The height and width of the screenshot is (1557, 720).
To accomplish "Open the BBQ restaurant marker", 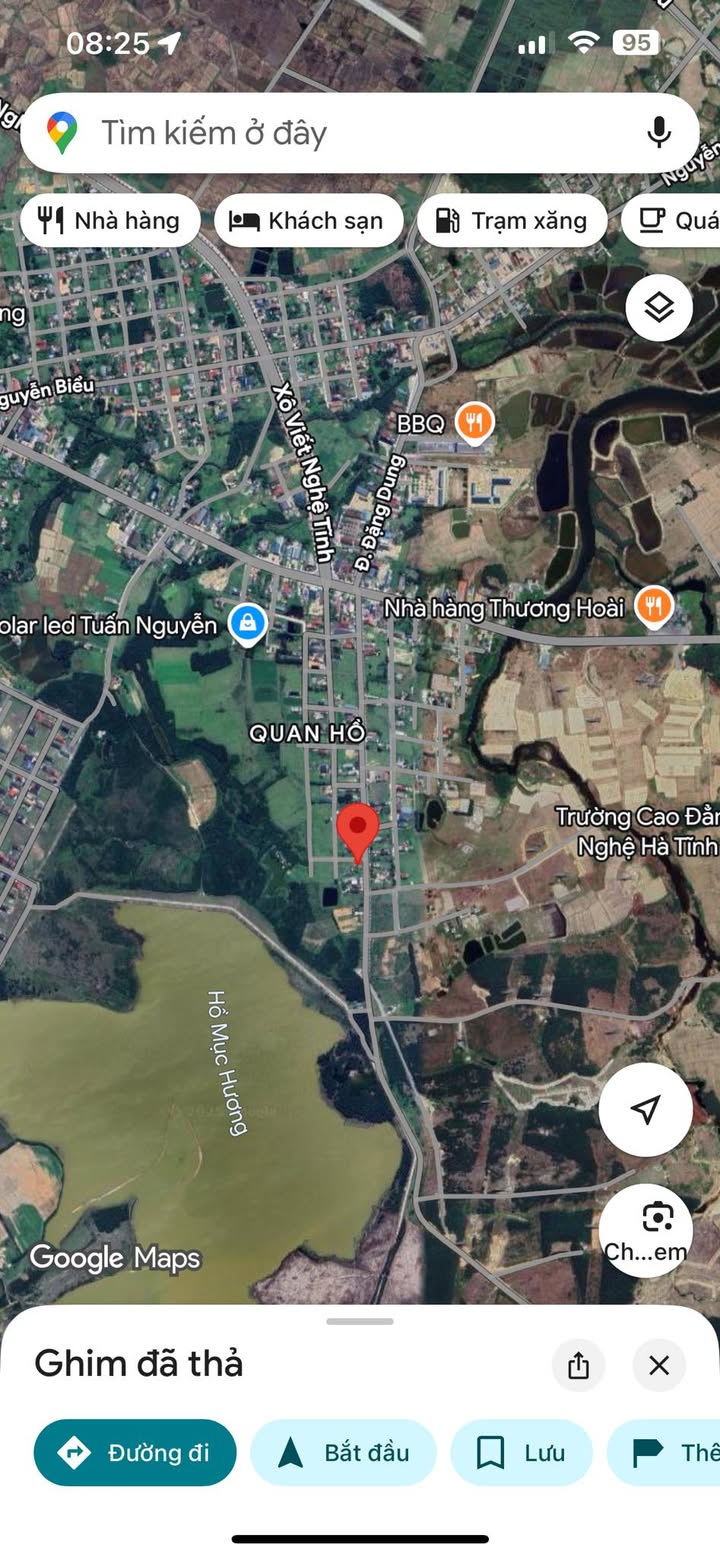I will click(475, 424).
